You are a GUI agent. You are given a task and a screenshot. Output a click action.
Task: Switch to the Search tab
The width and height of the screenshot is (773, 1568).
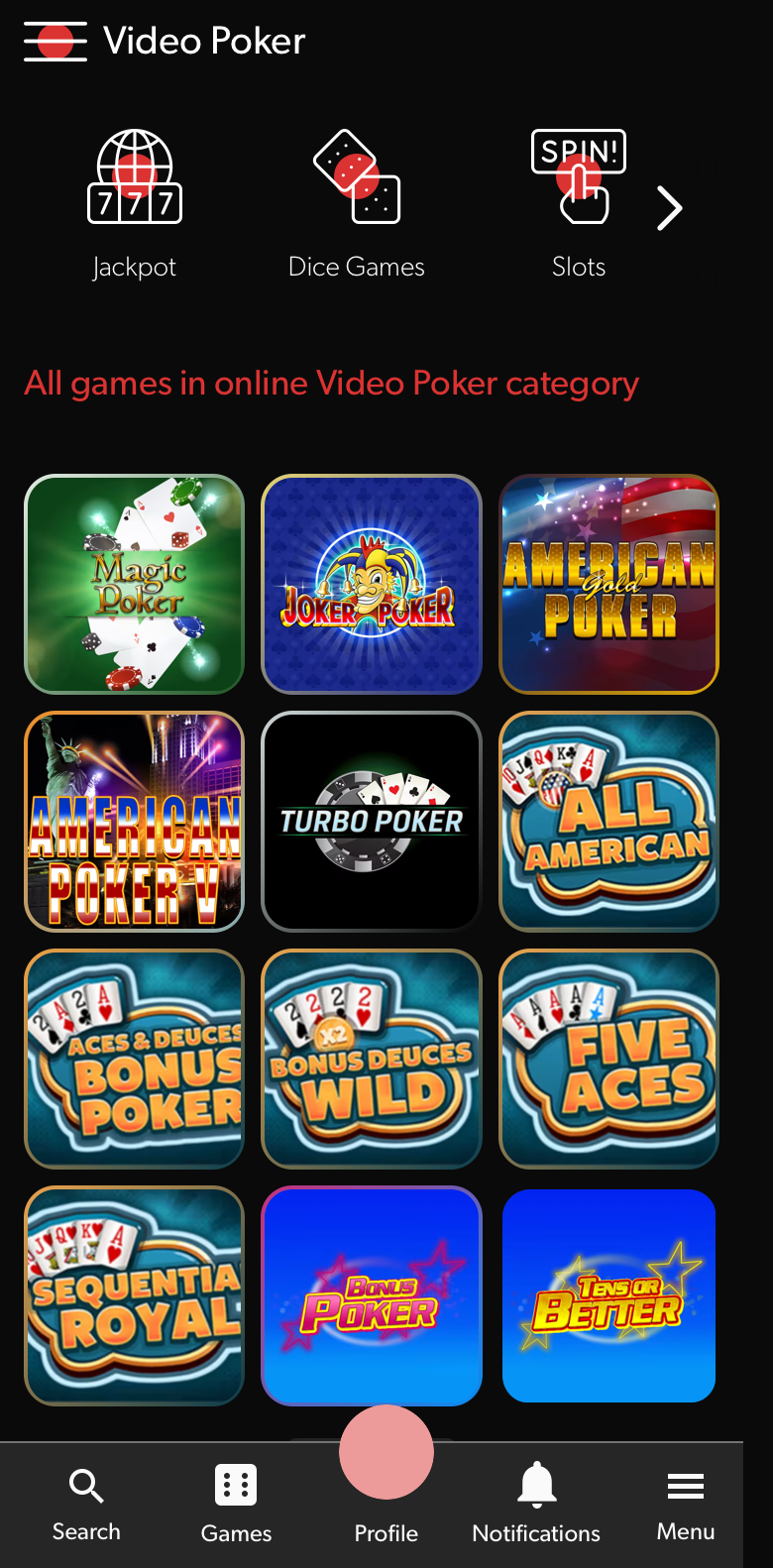tap(86, 1506)
